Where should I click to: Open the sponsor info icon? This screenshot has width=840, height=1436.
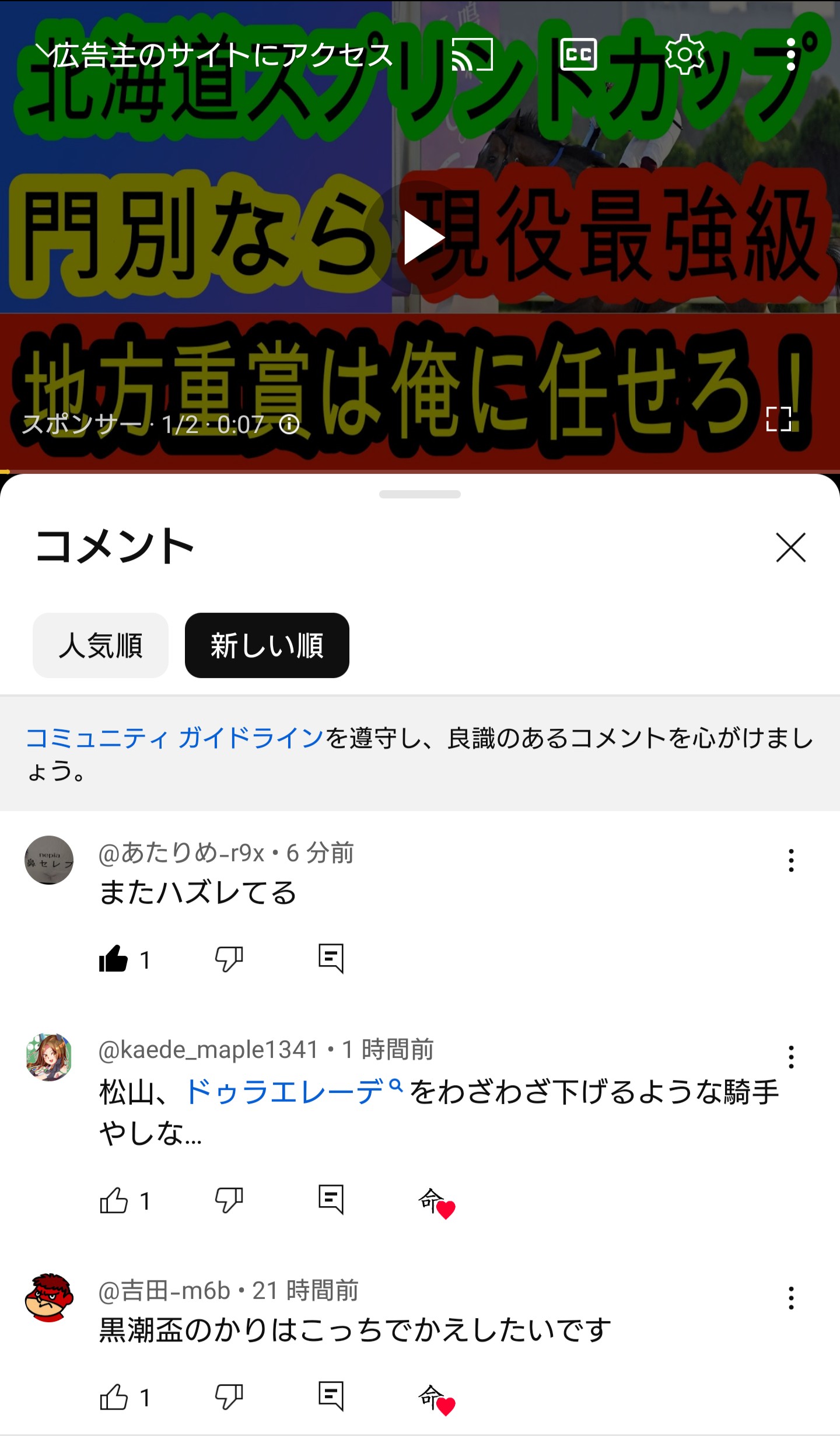point(289,424)
